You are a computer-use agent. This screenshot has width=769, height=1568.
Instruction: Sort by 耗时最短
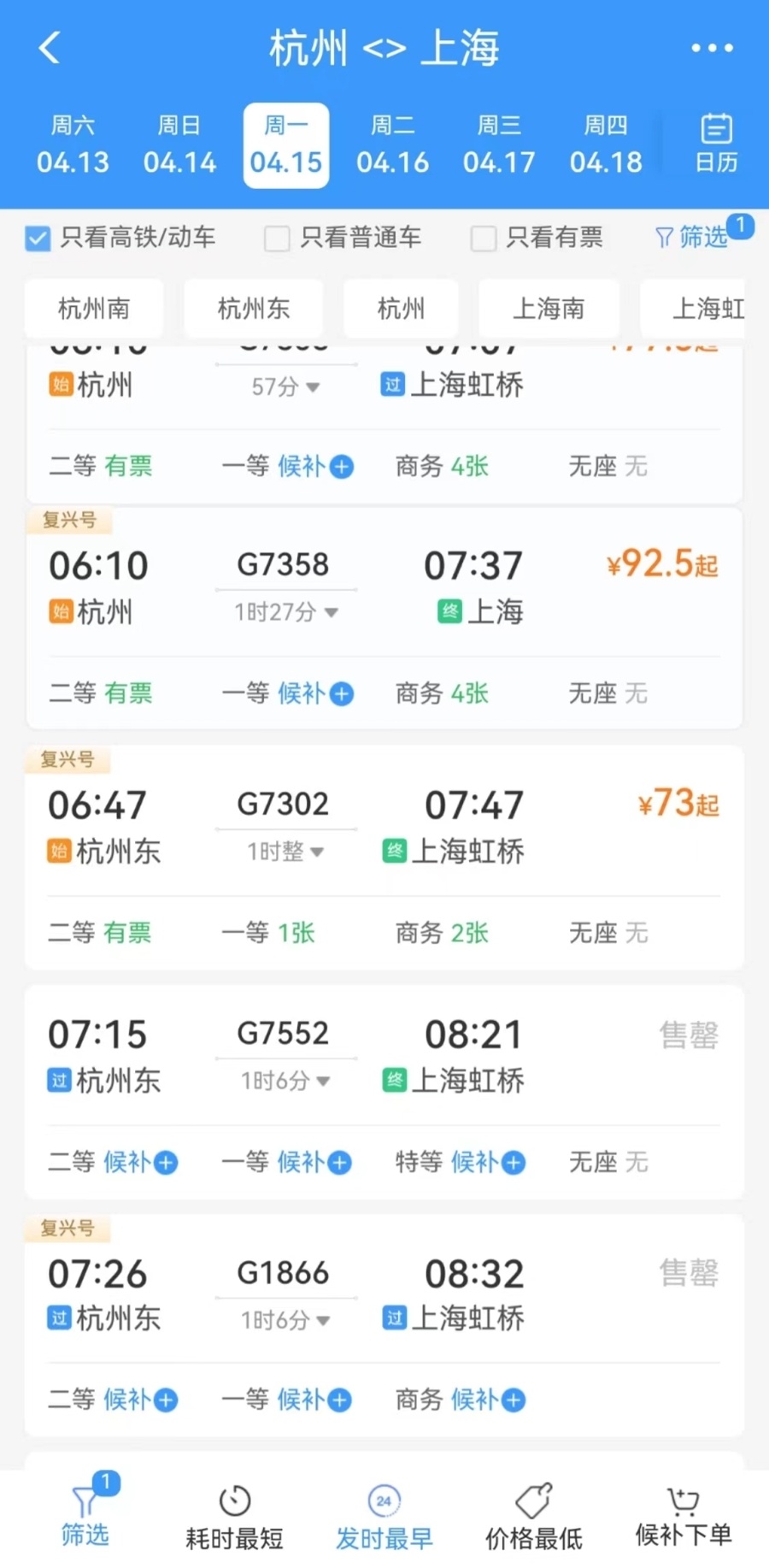(x=234, y=1517)
